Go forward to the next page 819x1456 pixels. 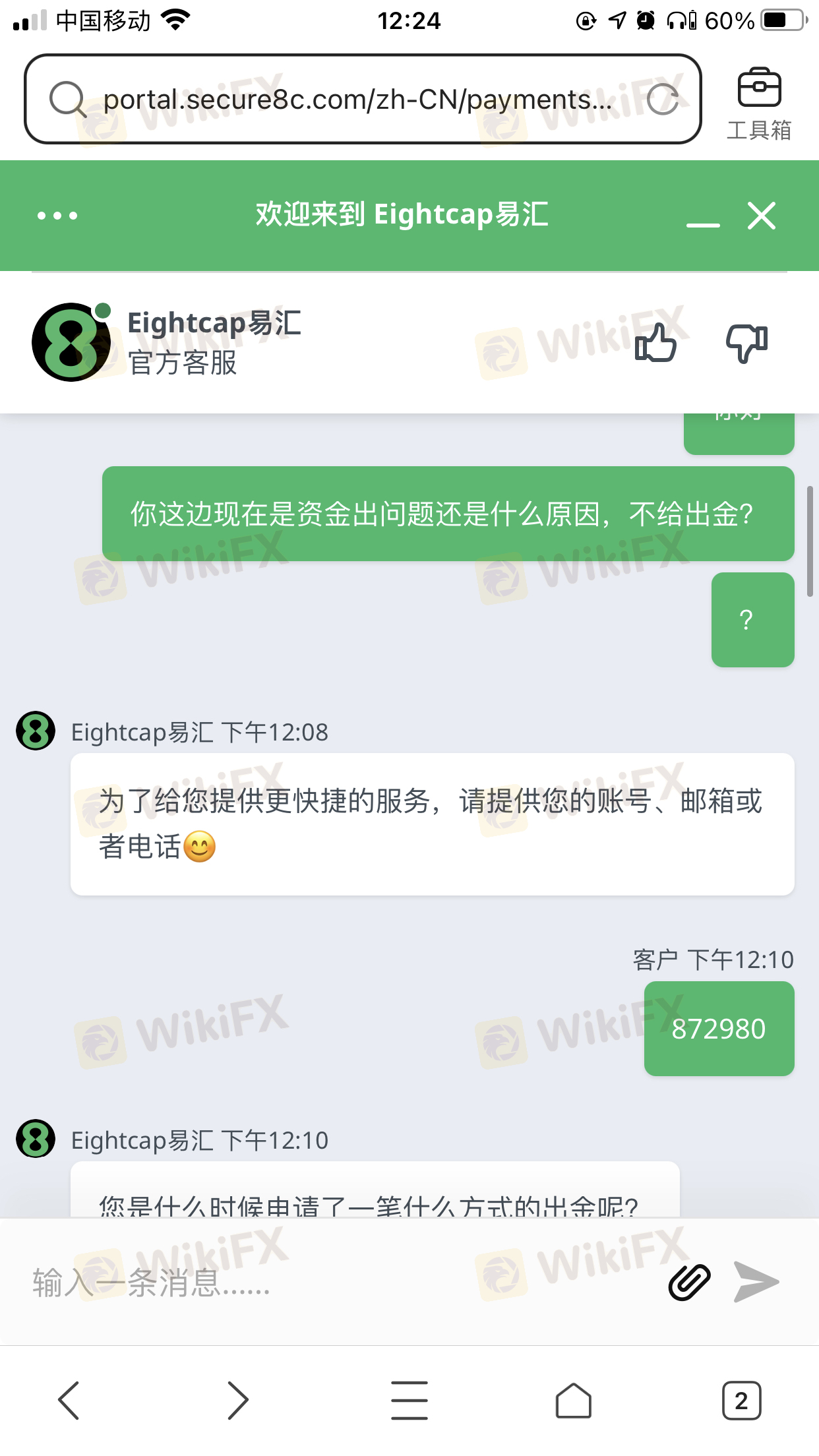[x=238, y=1400]
